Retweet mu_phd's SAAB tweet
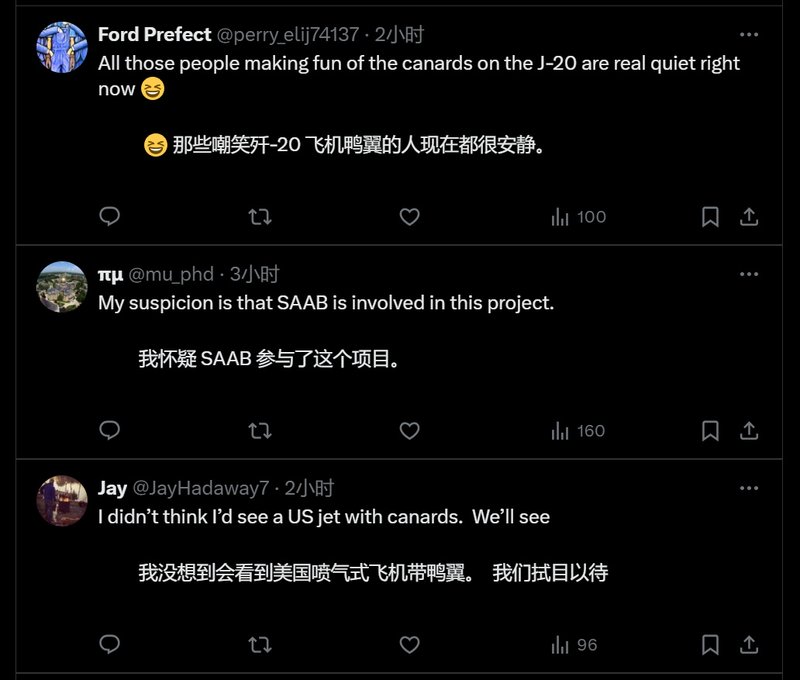 click(x=259, y=430)
